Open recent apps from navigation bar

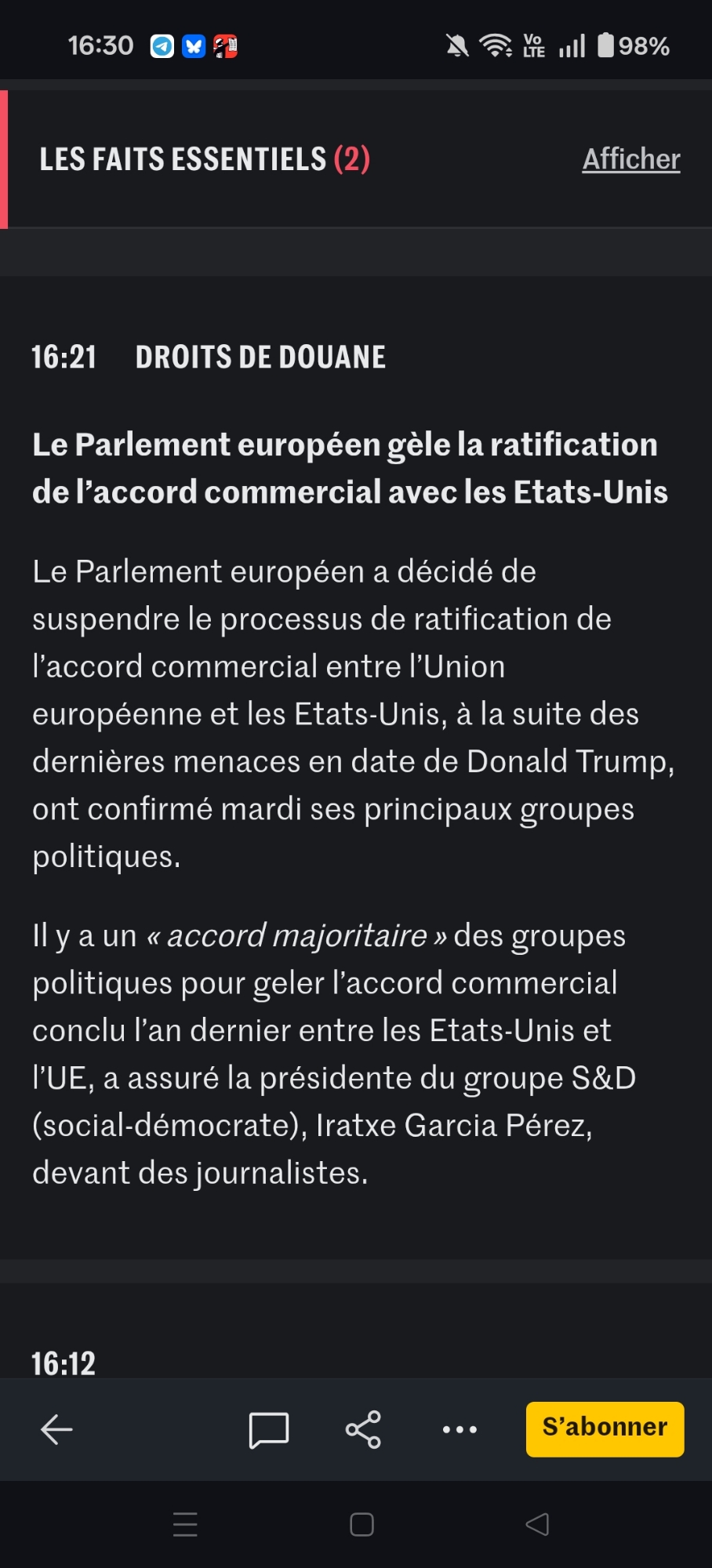click(185, 1524)
